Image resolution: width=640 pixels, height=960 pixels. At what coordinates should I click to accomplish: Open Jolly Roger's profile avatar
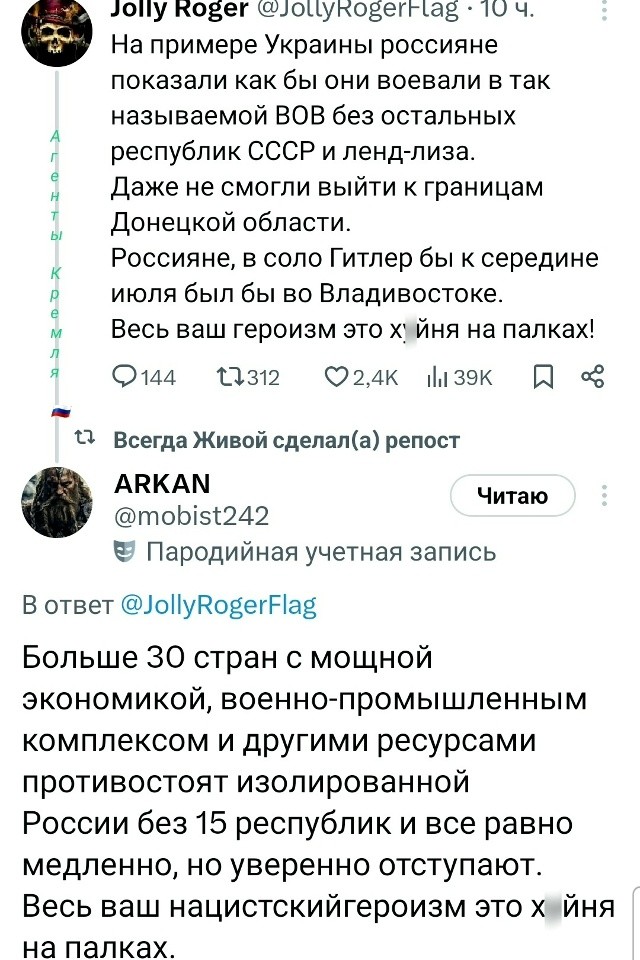tap(56, 32)
